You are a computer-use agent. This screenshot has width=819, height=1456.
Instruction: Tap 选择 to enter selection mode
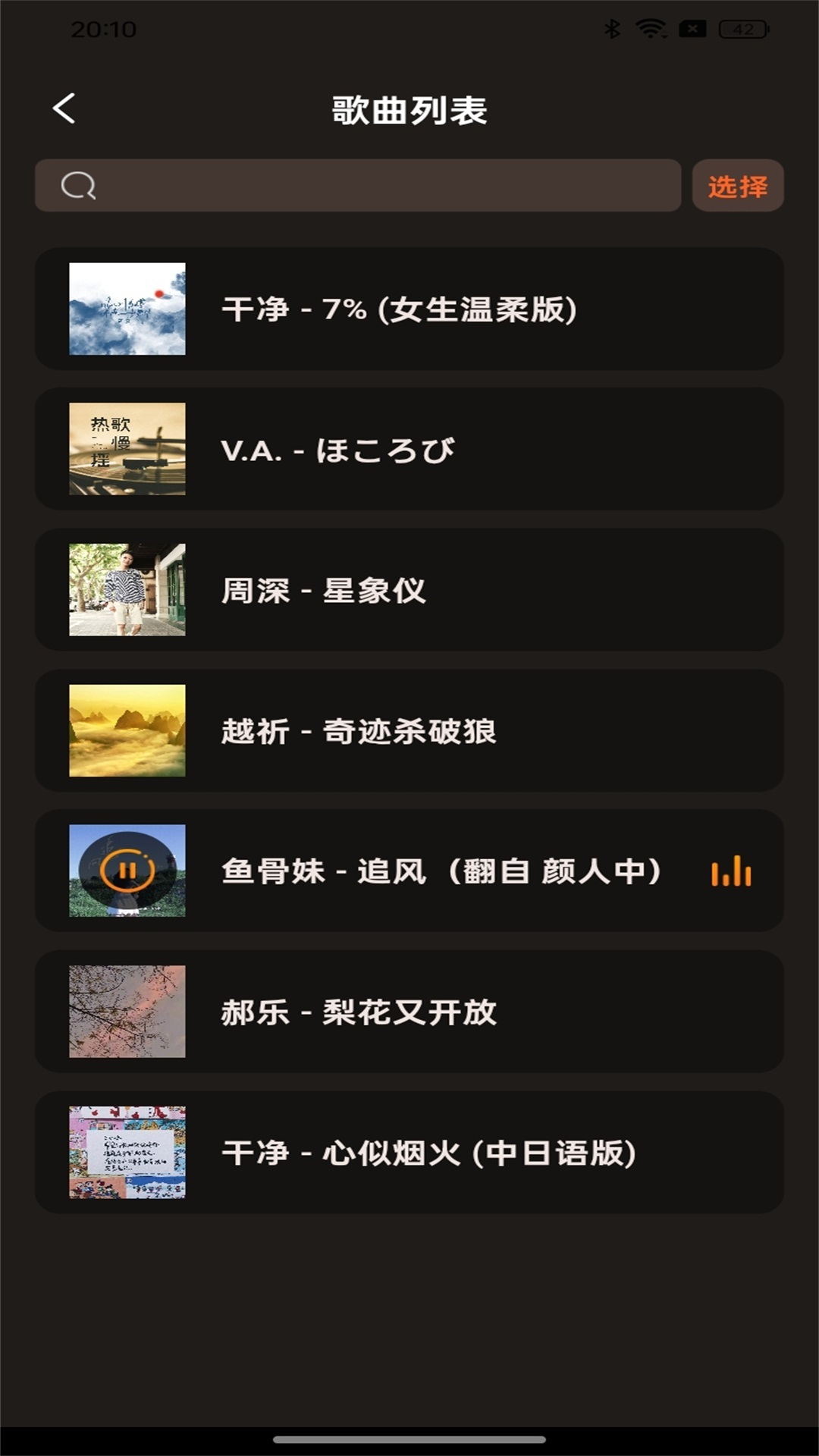[x=737, y=184]
